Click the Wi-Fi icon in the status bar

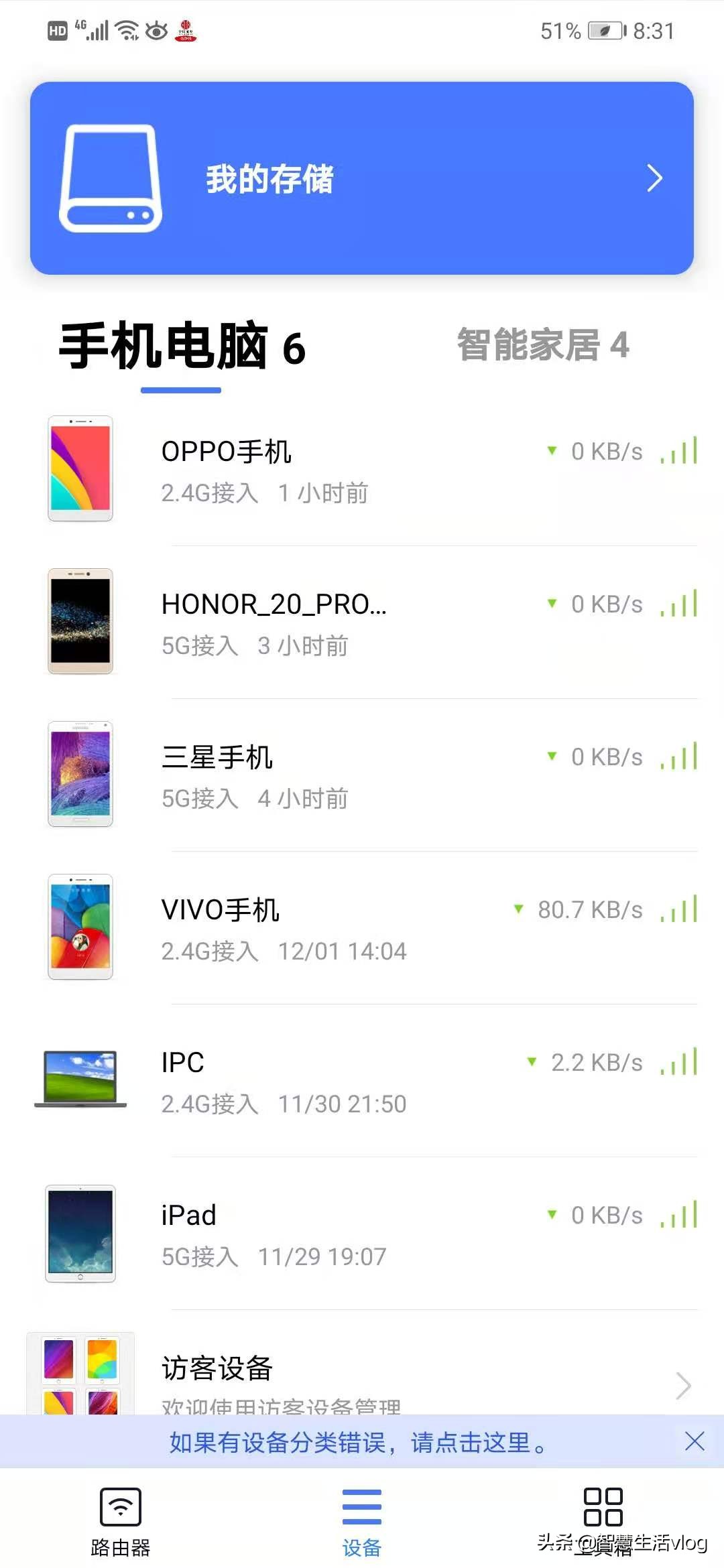(125, 29)
